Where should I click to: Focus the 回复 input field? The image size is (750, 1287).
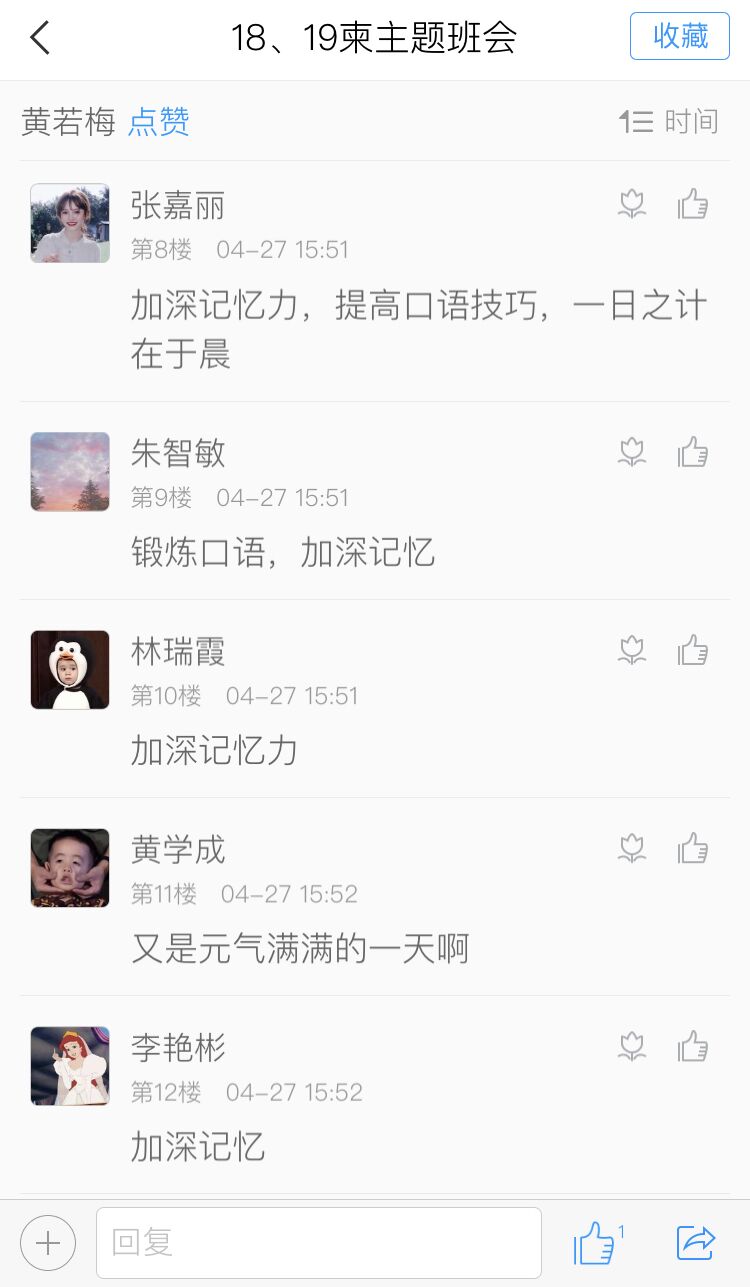click(x=319, y=1243)
